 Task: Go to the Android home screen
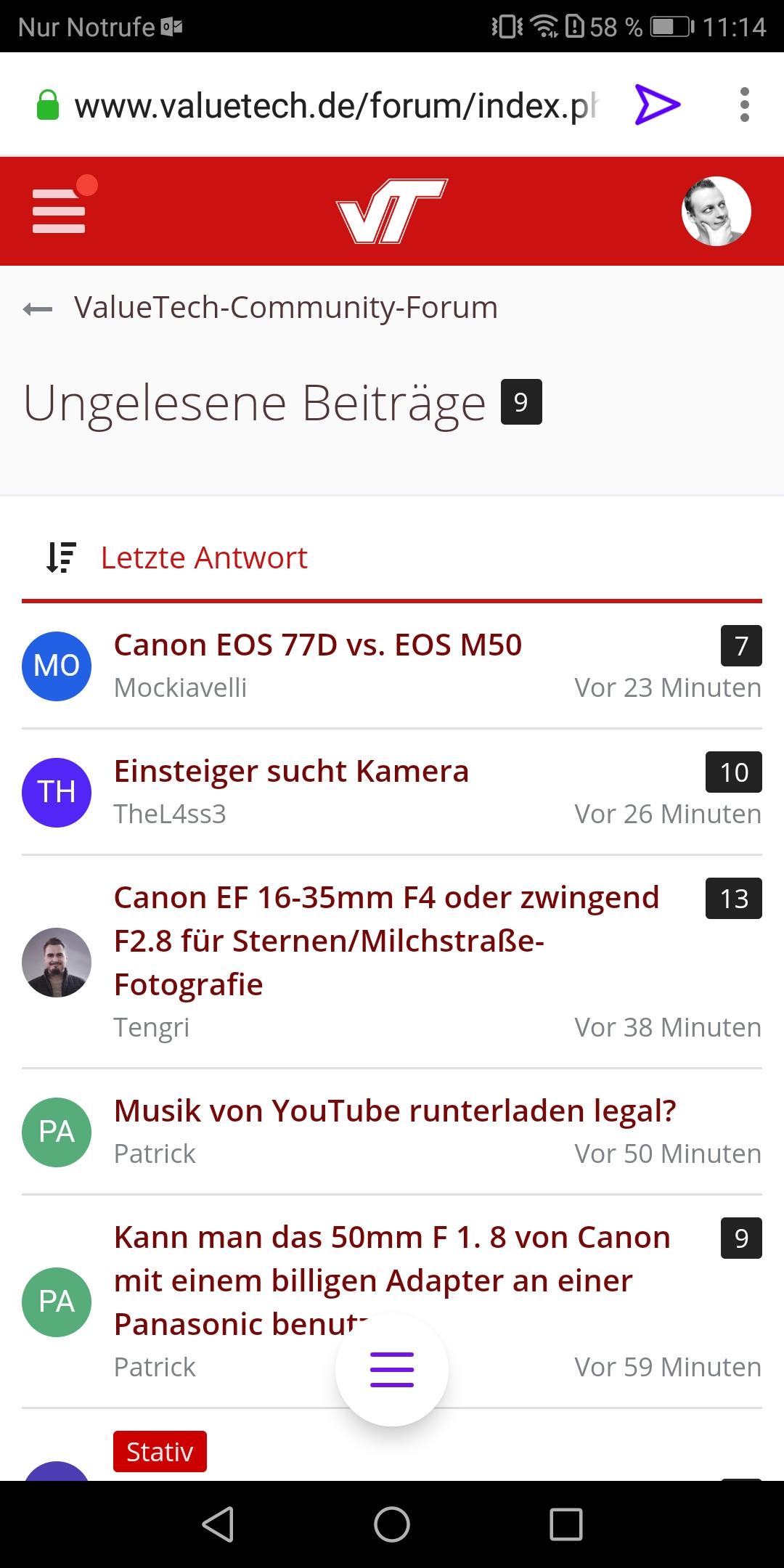coord(392,1524)
